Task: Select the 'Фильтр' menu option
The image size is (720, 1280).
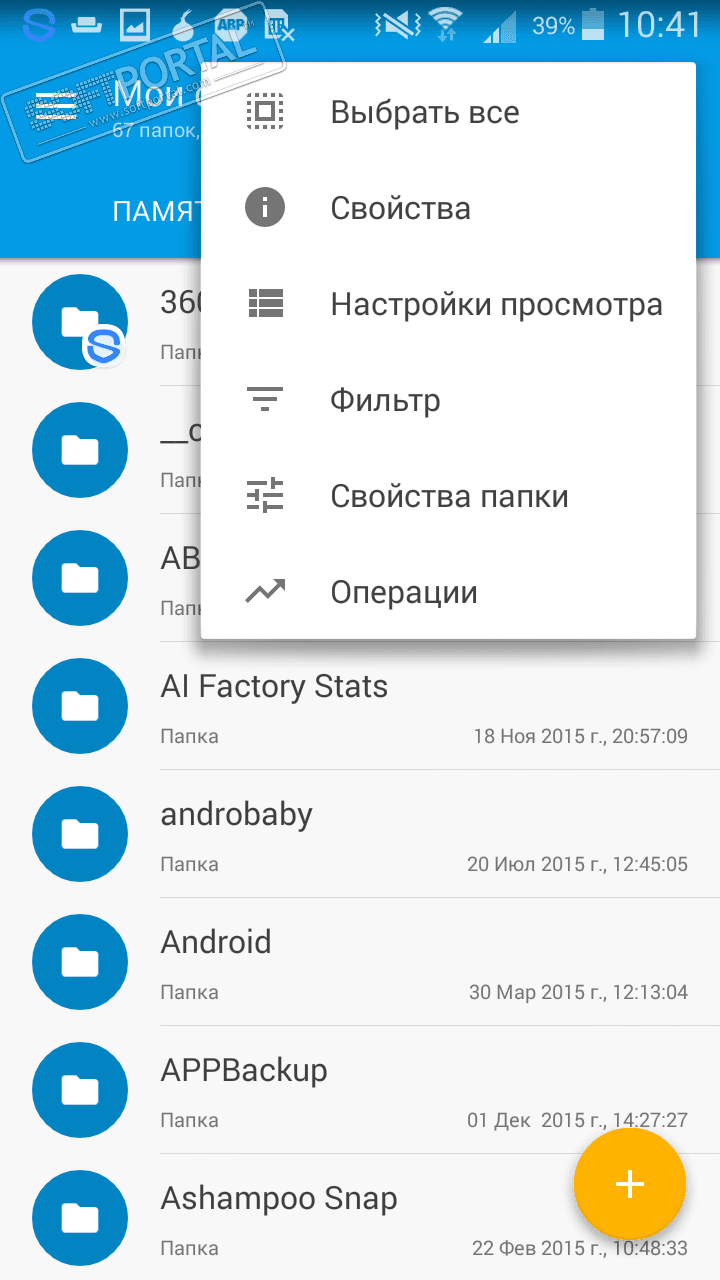Action: pyautogui.click(x=385, y=400)
